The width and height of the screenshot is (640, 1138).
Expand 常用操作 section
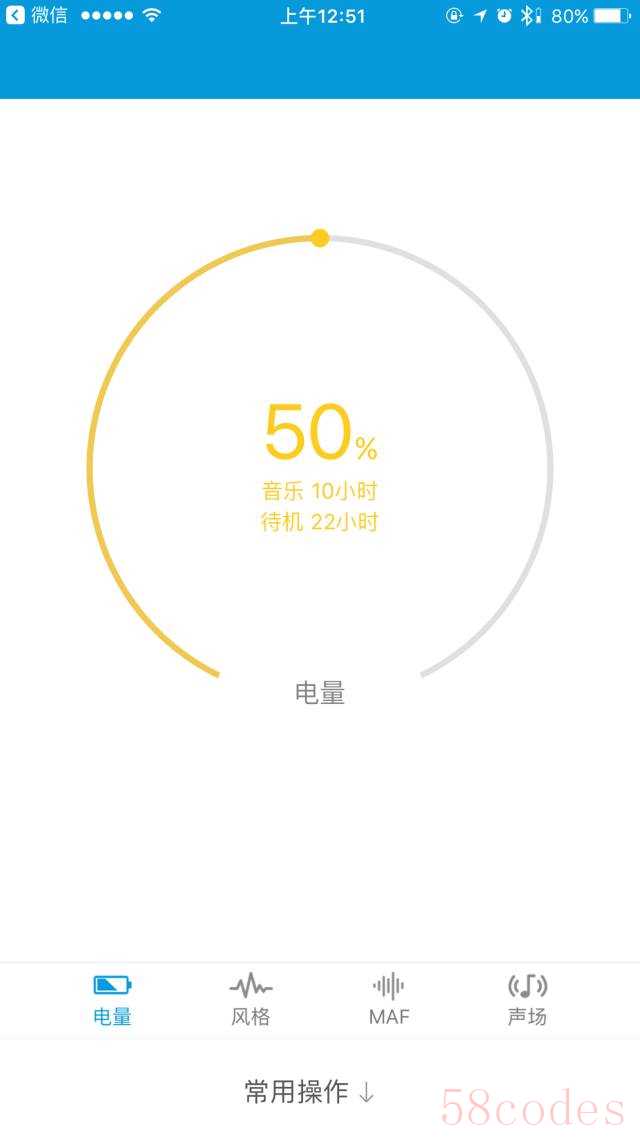[310, 1092]
